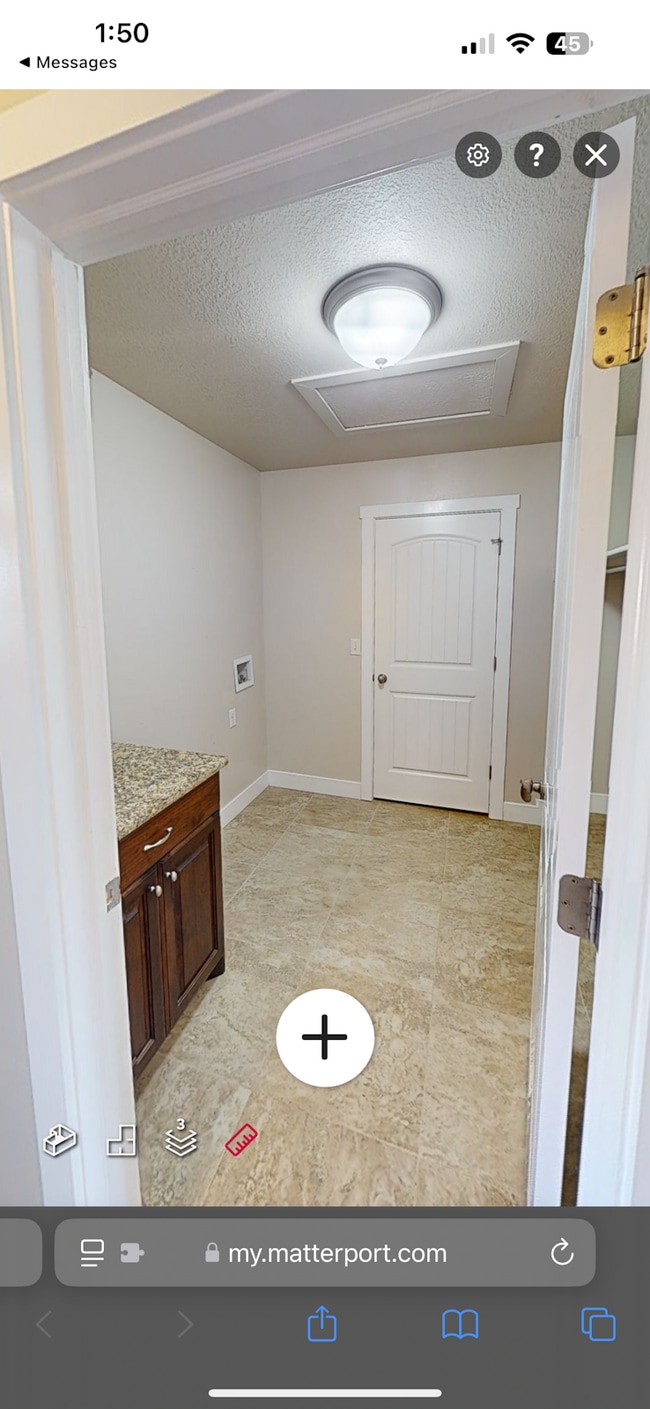Close the measurement mode
Image resolution: width=650 pixels, height=1409 pixels.
(x=596, y=155)
